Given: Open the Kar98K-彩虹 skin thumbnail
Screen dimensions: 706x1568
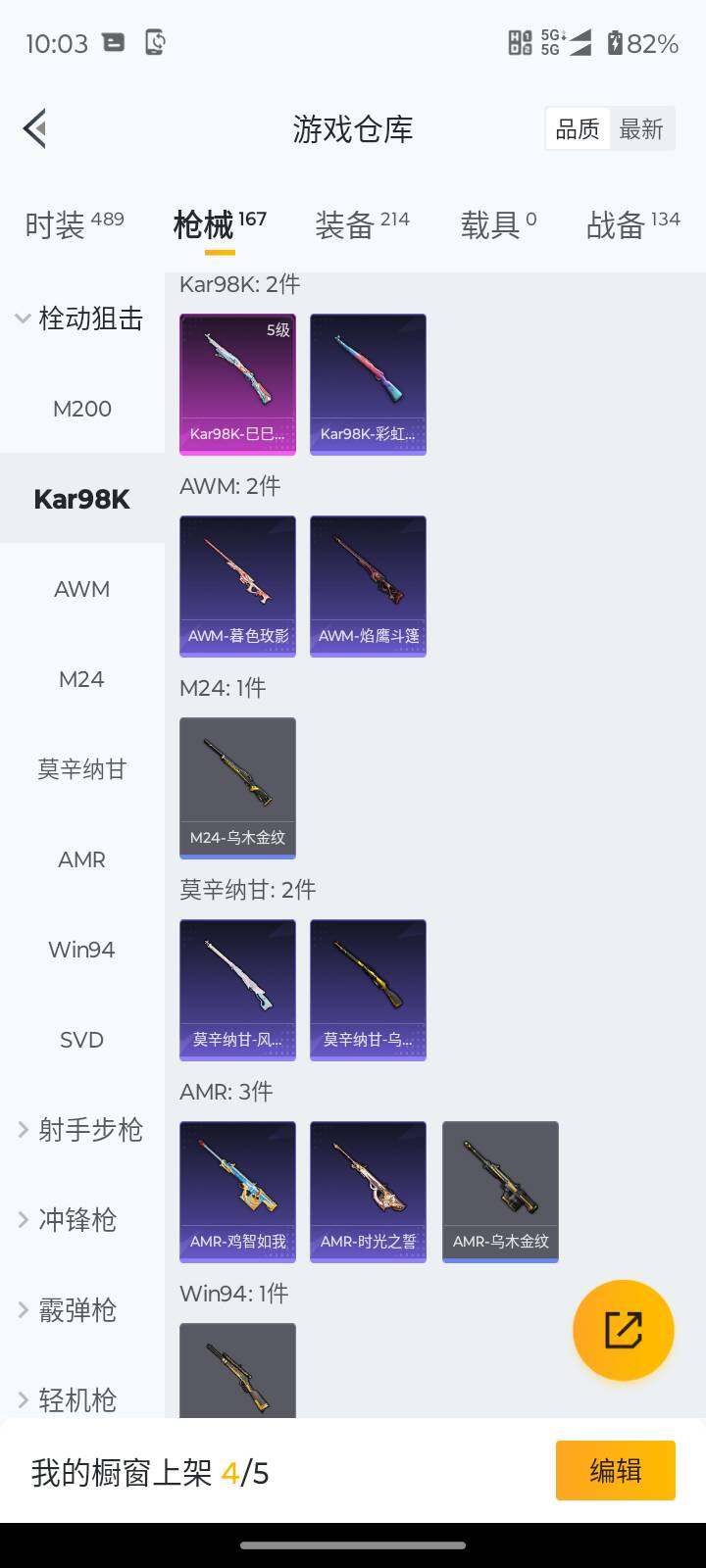Looking at the screenshot, I should [368, 384].
